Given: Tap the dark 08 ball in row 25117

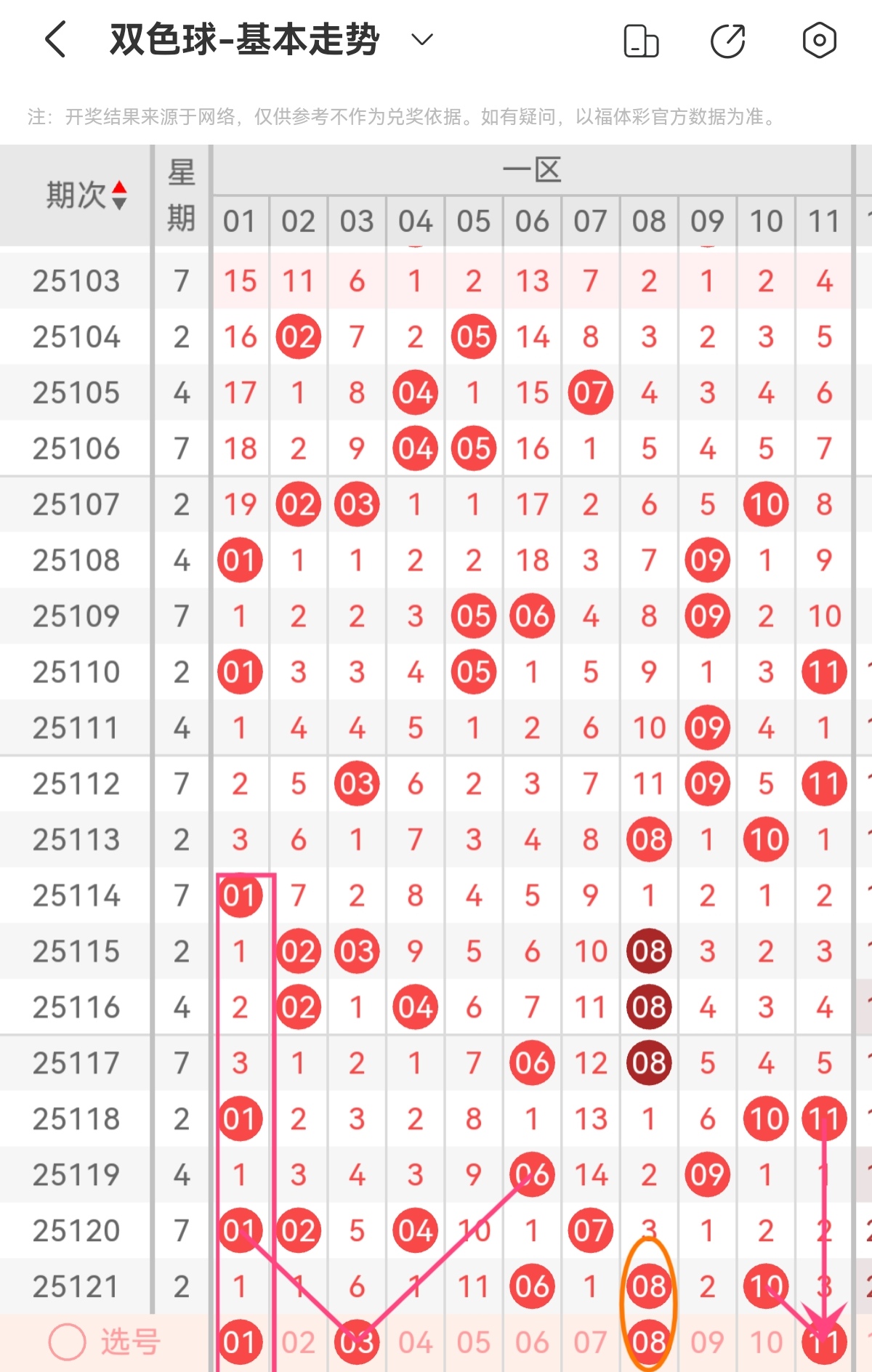Looking at the screenshot, I should point(648,1062).
